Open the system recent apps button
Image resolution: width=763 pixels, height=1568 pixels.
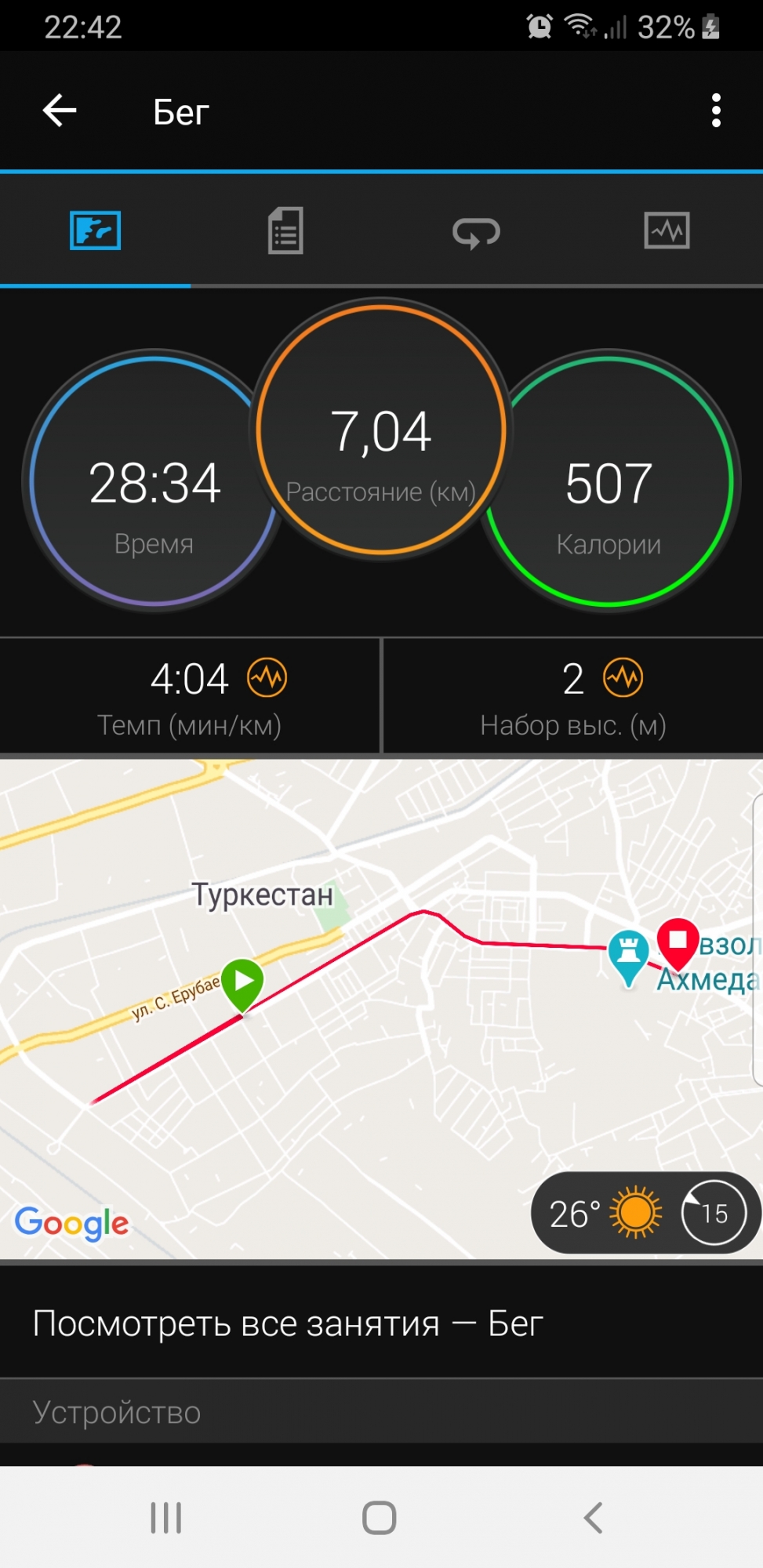coord(165,1517)
